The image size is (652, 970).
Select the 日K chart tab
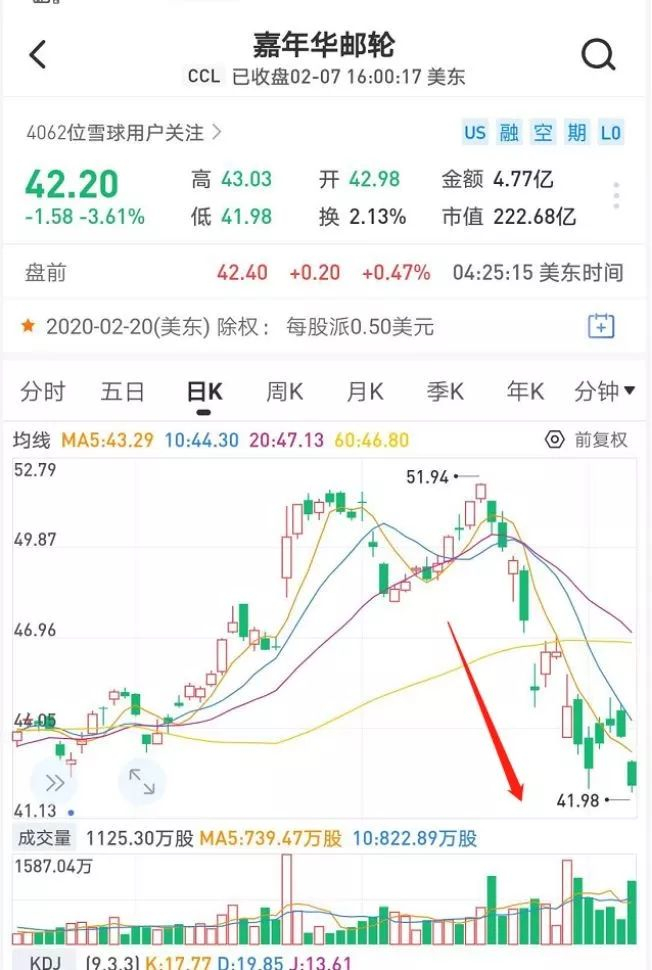tap(204, 392)
